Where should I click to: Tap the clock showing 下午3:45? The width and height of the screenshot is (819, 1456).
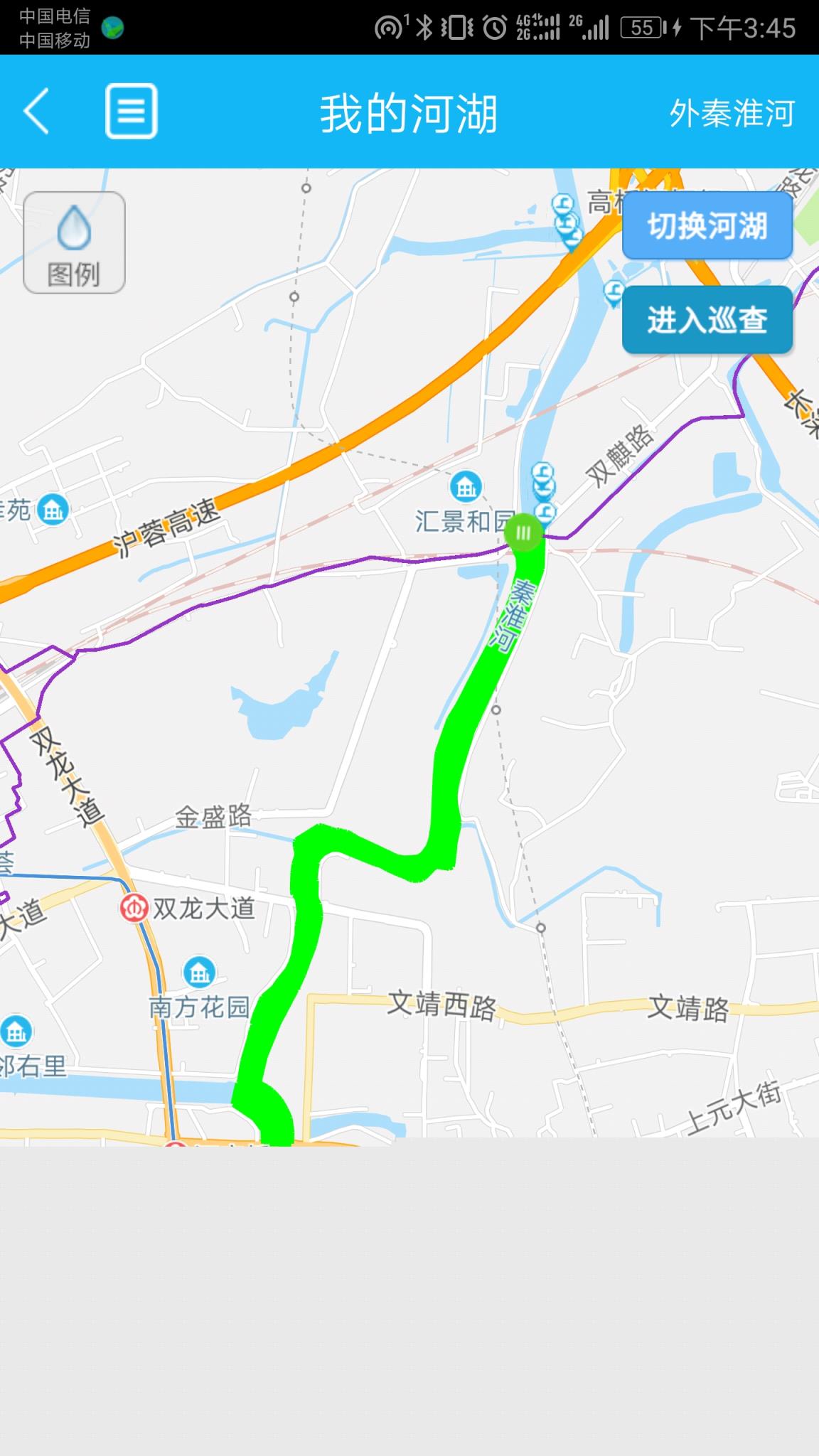click(x=743, y=27)
